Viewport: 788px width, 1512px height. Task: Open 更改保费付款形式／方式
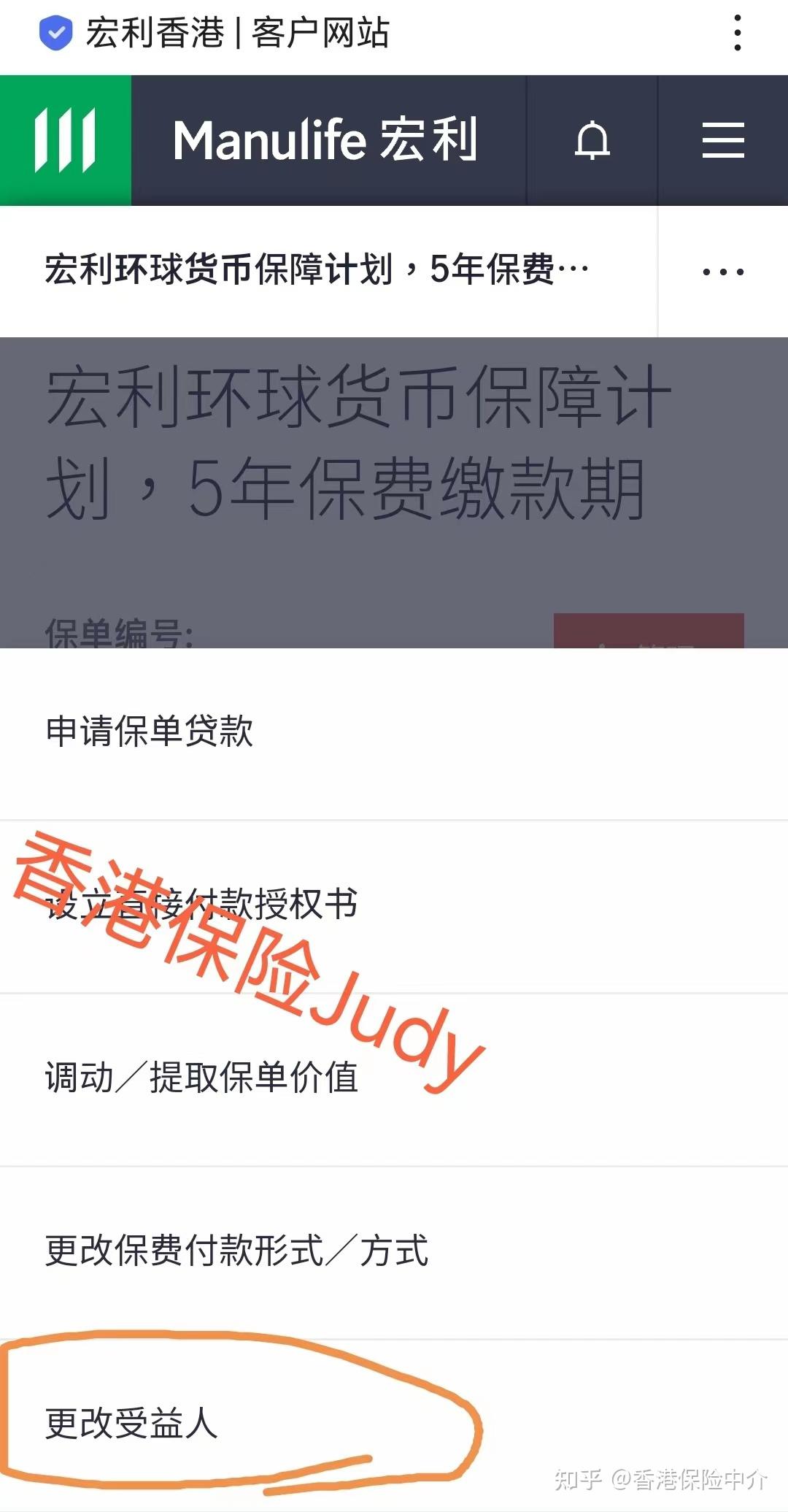236,1251
